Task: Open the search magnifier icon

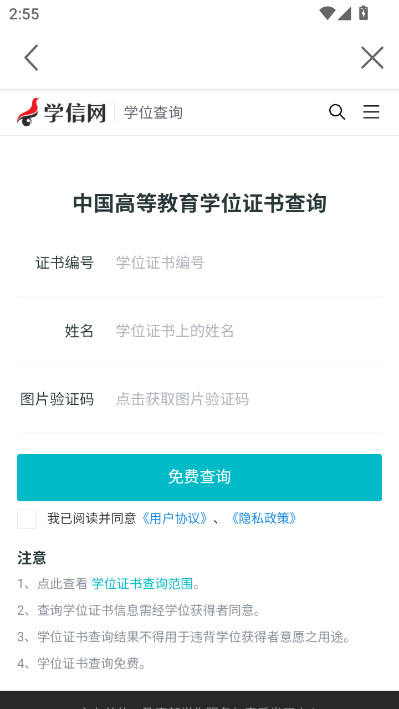Action: (337, 112)
